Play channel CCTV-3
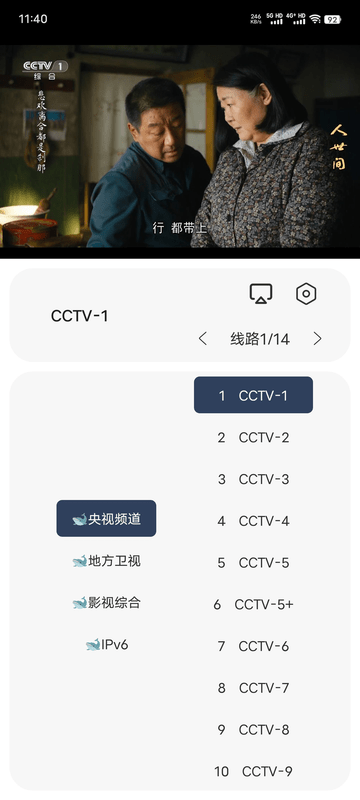Viewport: 360px width, 800px height. click(x=253, y=479)
